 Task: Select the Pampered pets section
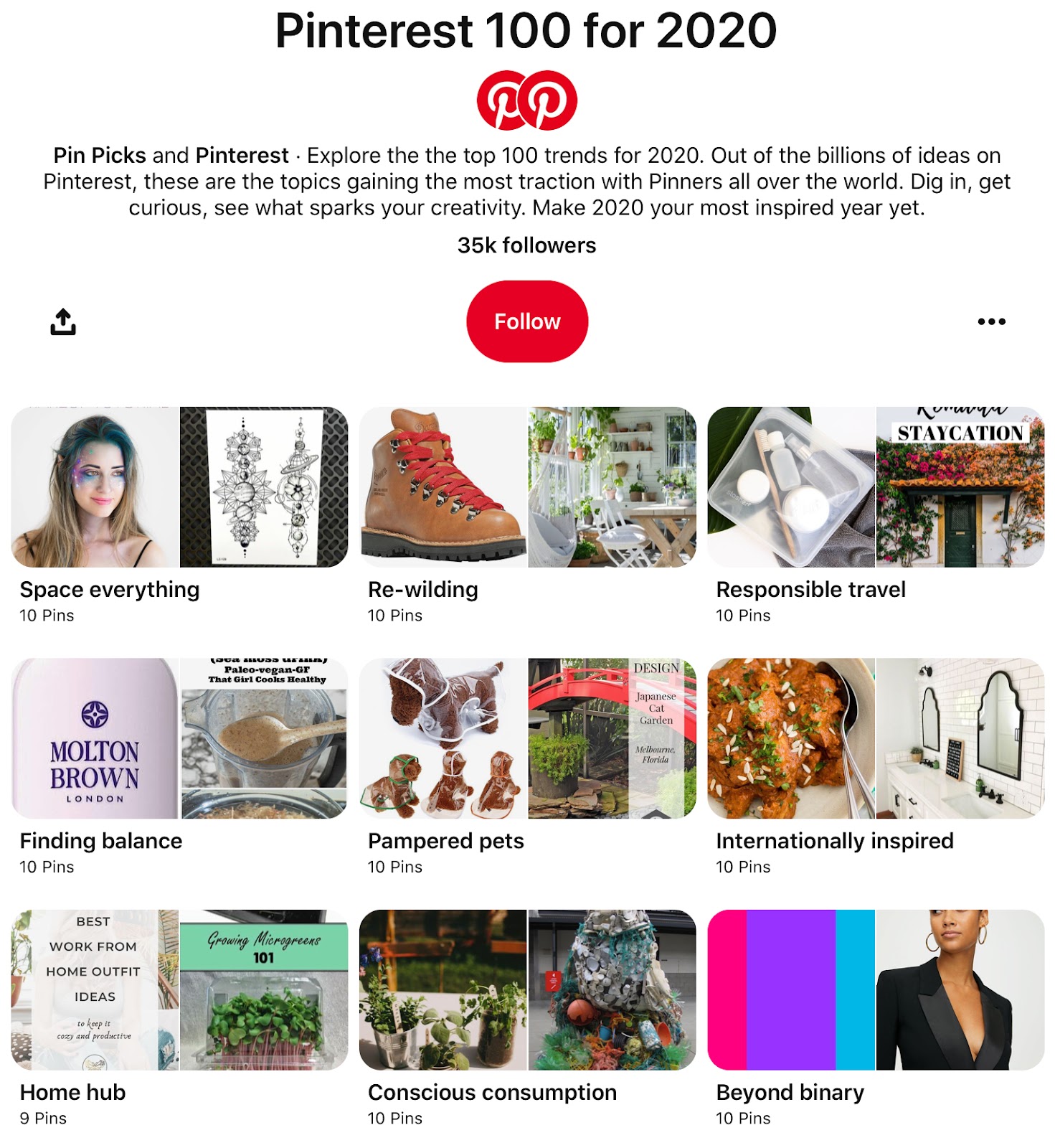point(527,738)
